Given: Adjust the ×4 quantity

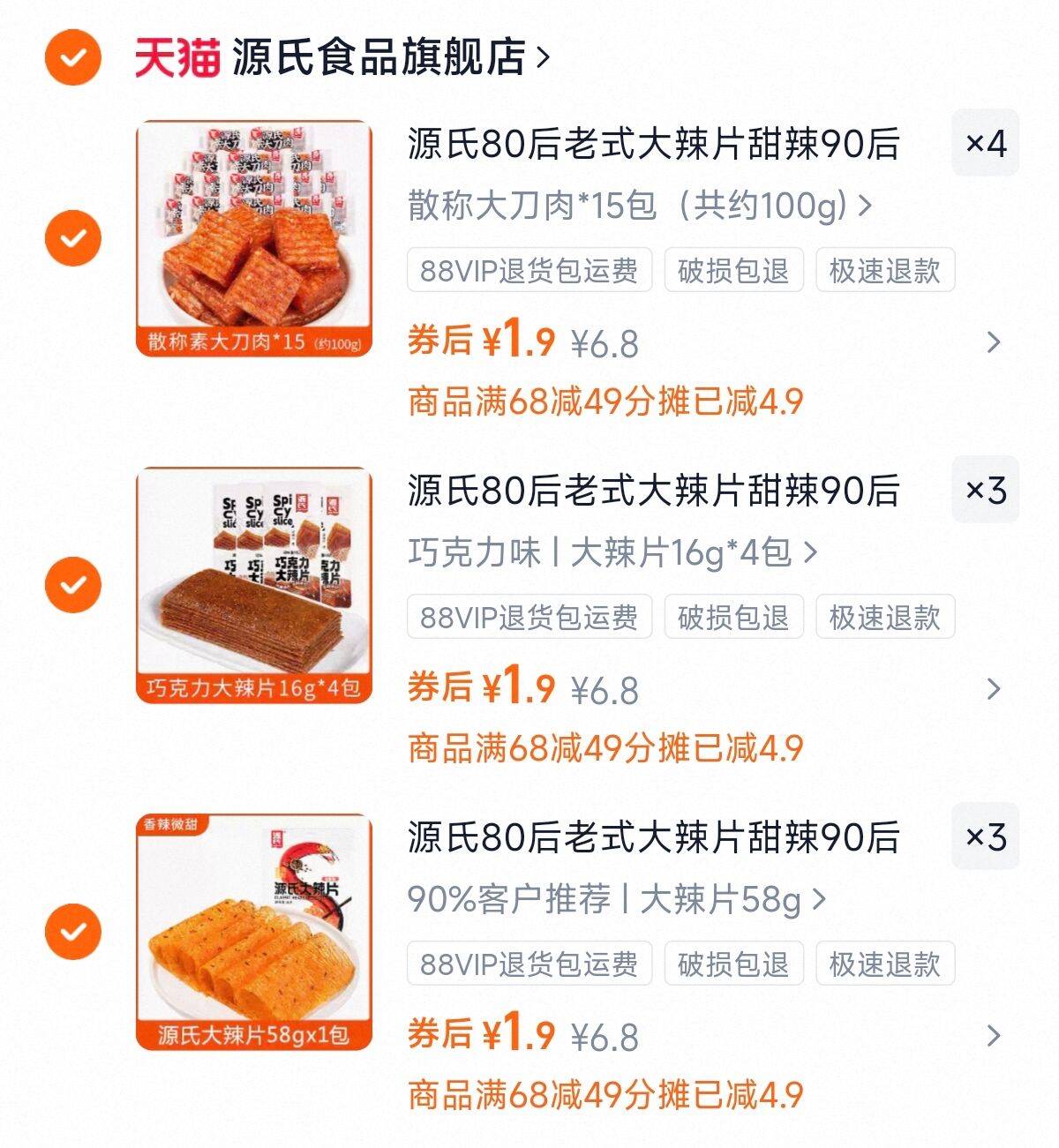Looking at the screenshot, I should point(985,143).
